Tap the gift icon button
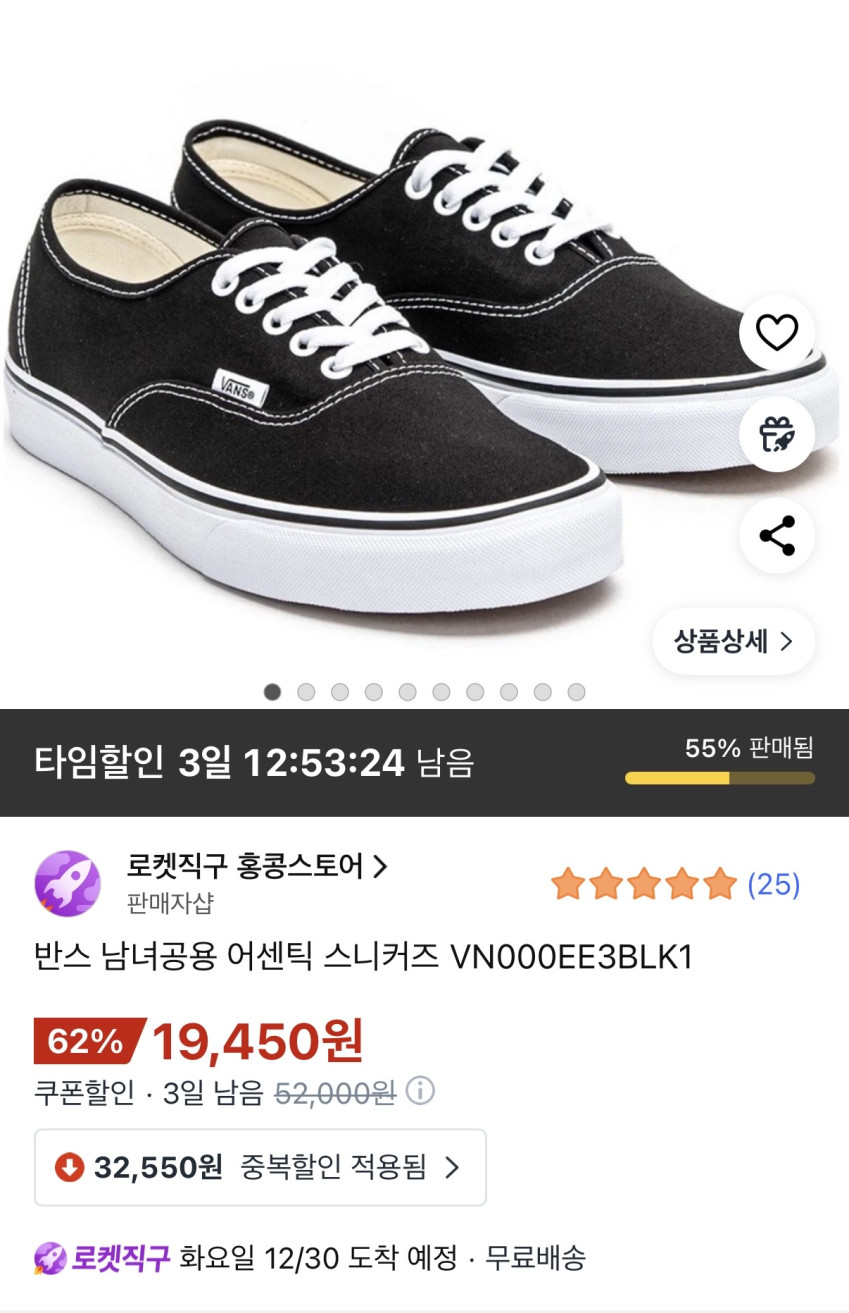This screenshot has height=1313, width=849. click(777, 435)
